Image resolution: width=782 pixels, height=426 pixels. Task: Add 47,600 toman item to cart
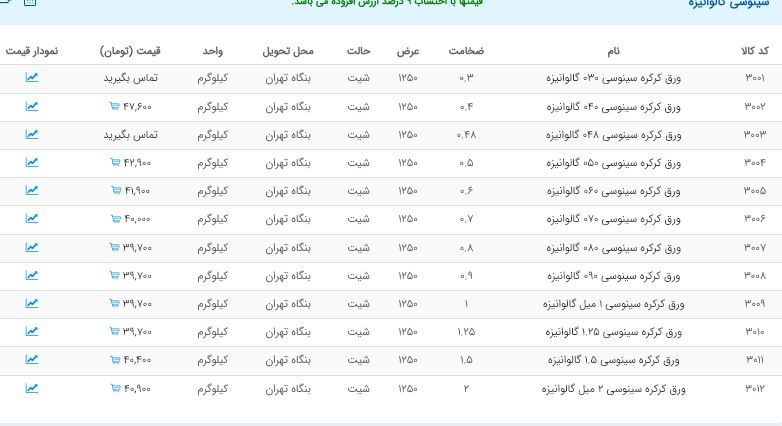114,106
